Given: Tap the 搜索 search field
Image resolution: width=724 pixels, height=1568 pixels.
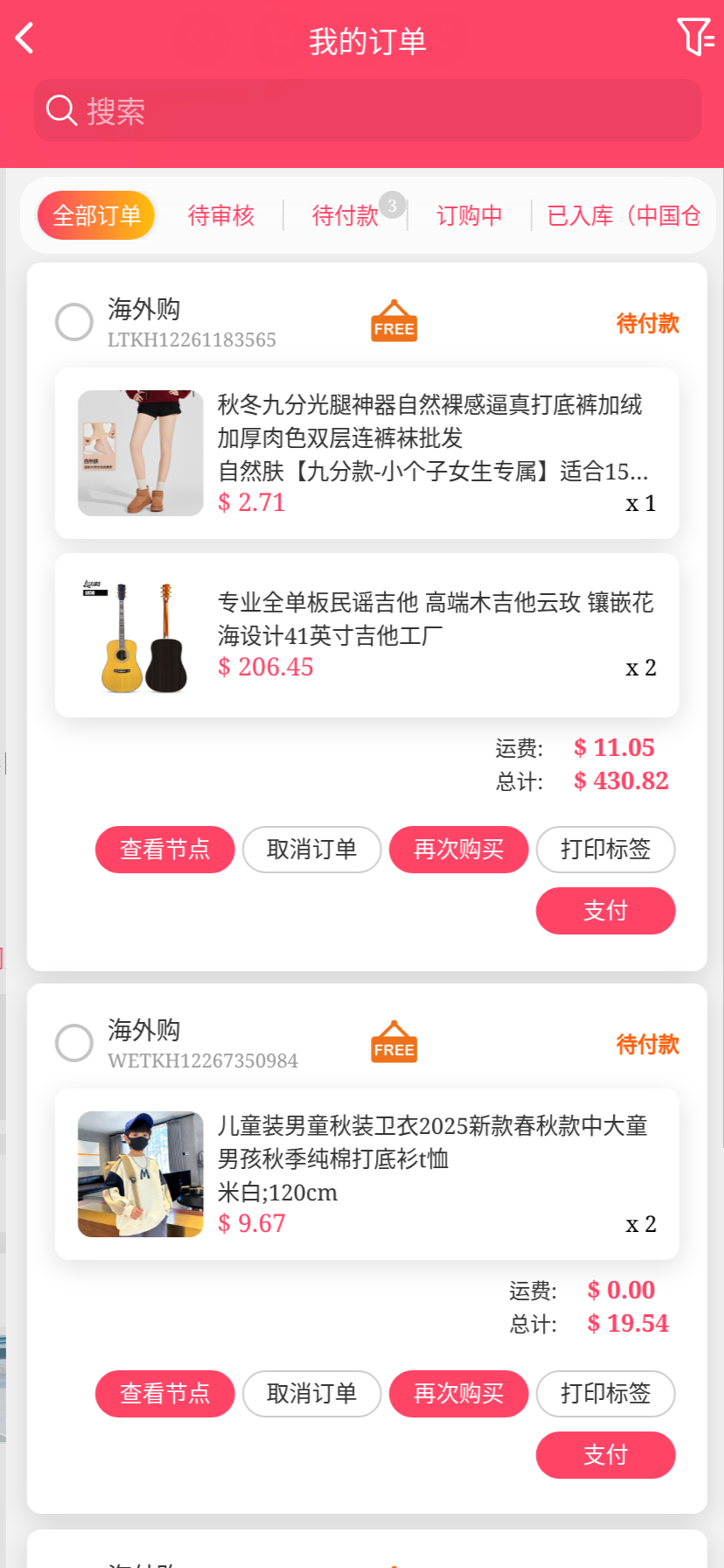Looking at the screenshot, I should click(367, 110).
